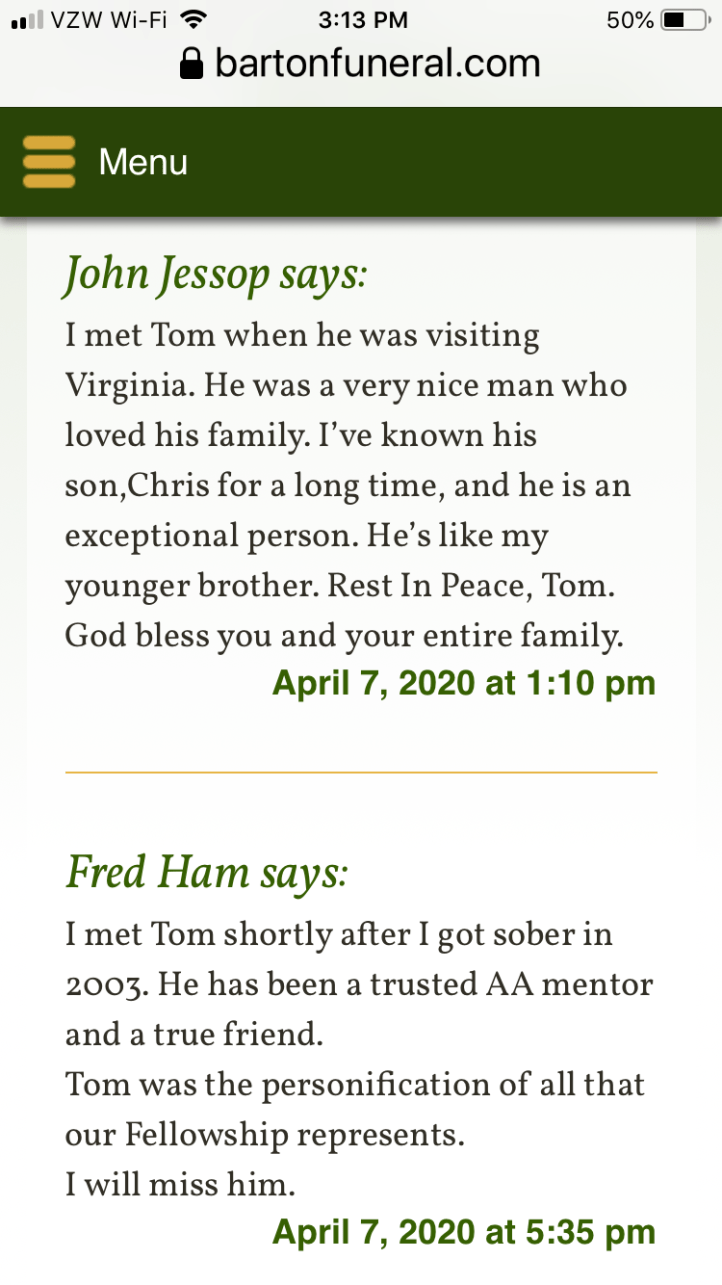Tap the bartonfuneral.com address bar
The width and height of the screenshot is (722, 1285).
360,64
